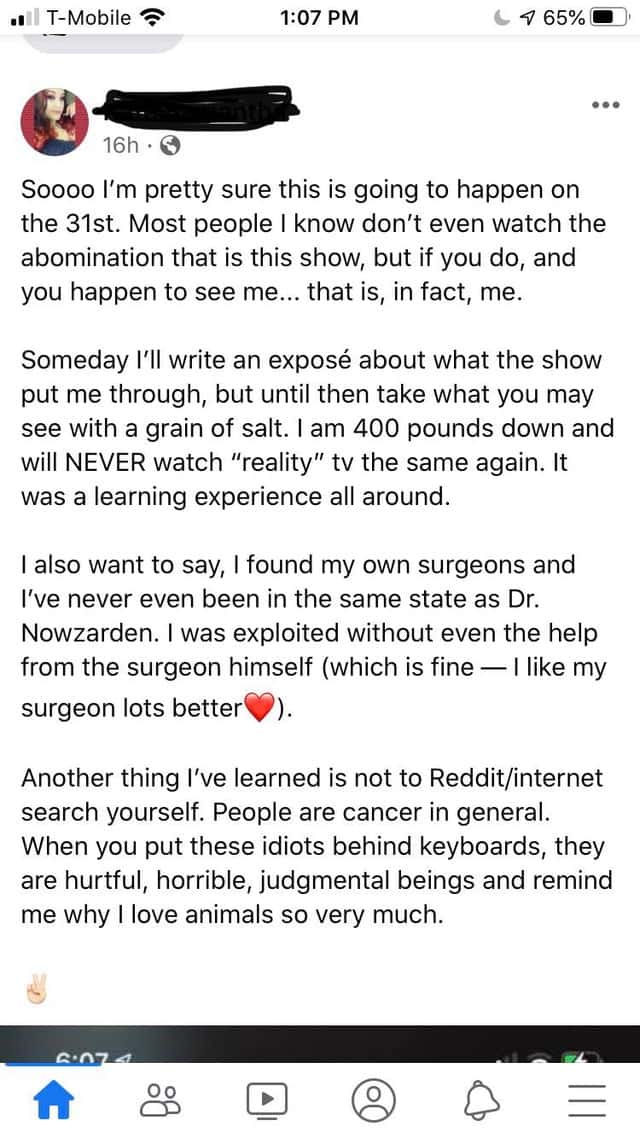Open the hamburger menu tab

tap(587, 1101)
